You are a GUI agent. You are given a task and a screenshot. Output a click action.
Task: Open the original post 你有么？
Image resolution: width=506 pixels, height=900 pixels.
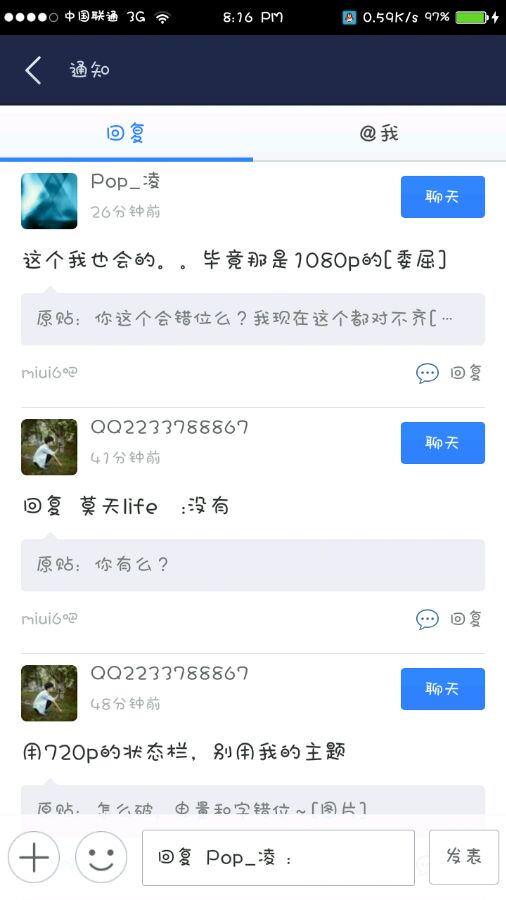253,565
